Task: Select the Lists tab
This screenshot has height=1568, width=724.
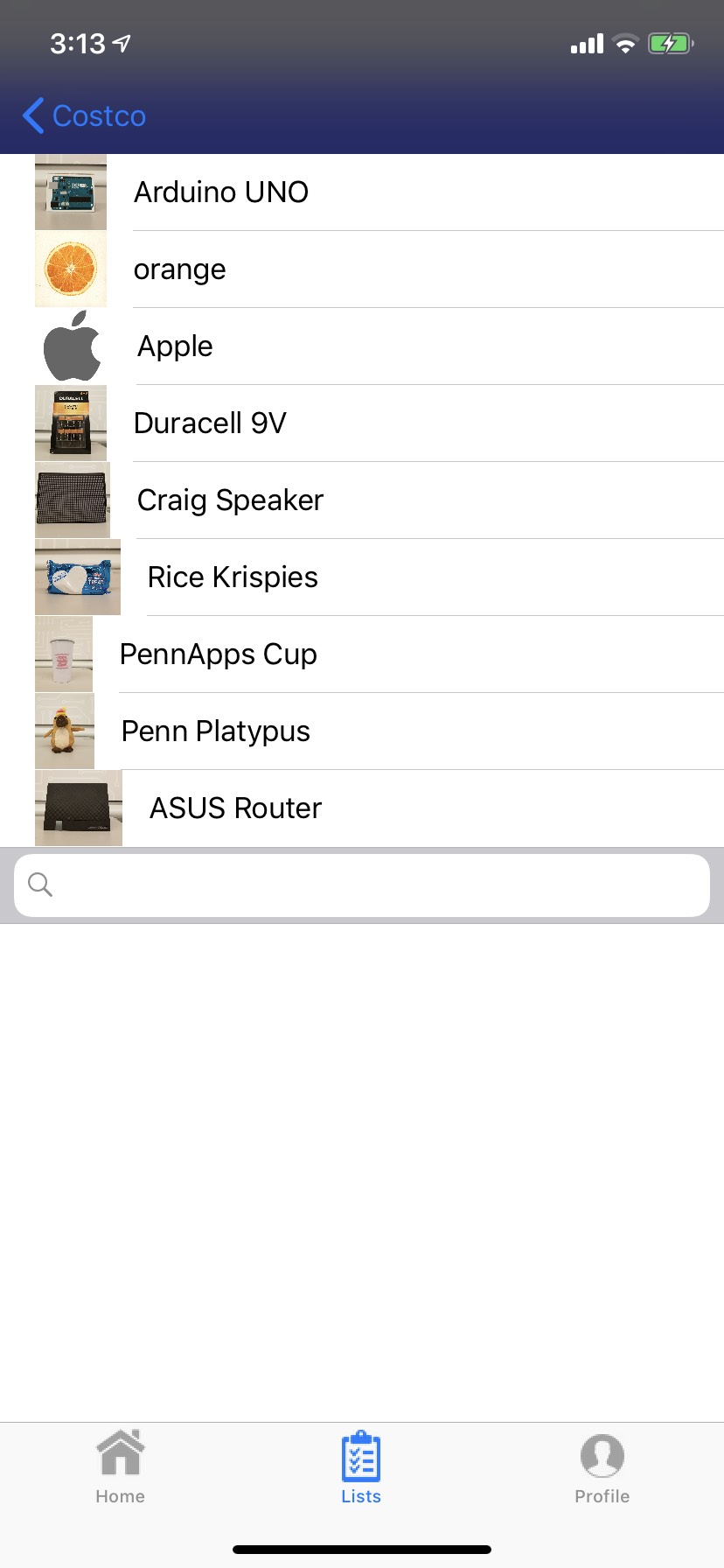Action: [x=361, y=1467]
